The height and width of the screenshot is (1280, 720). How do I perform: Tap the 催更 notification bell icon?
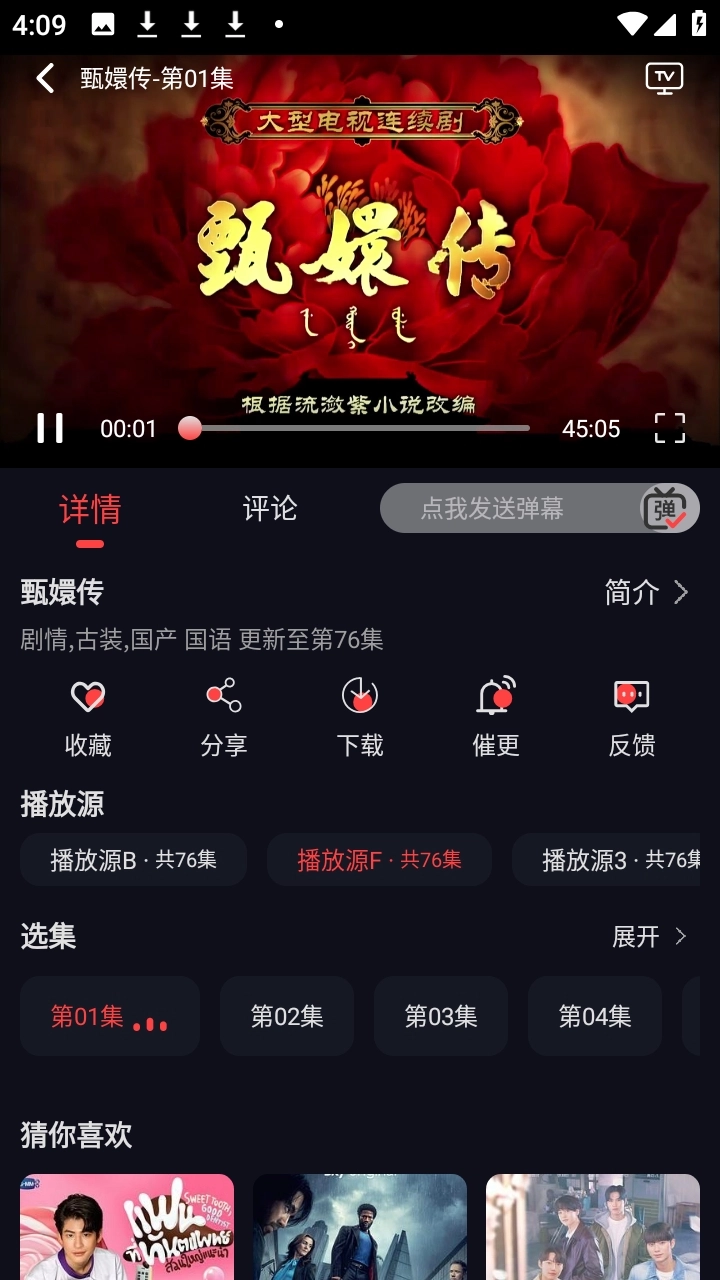495,696
